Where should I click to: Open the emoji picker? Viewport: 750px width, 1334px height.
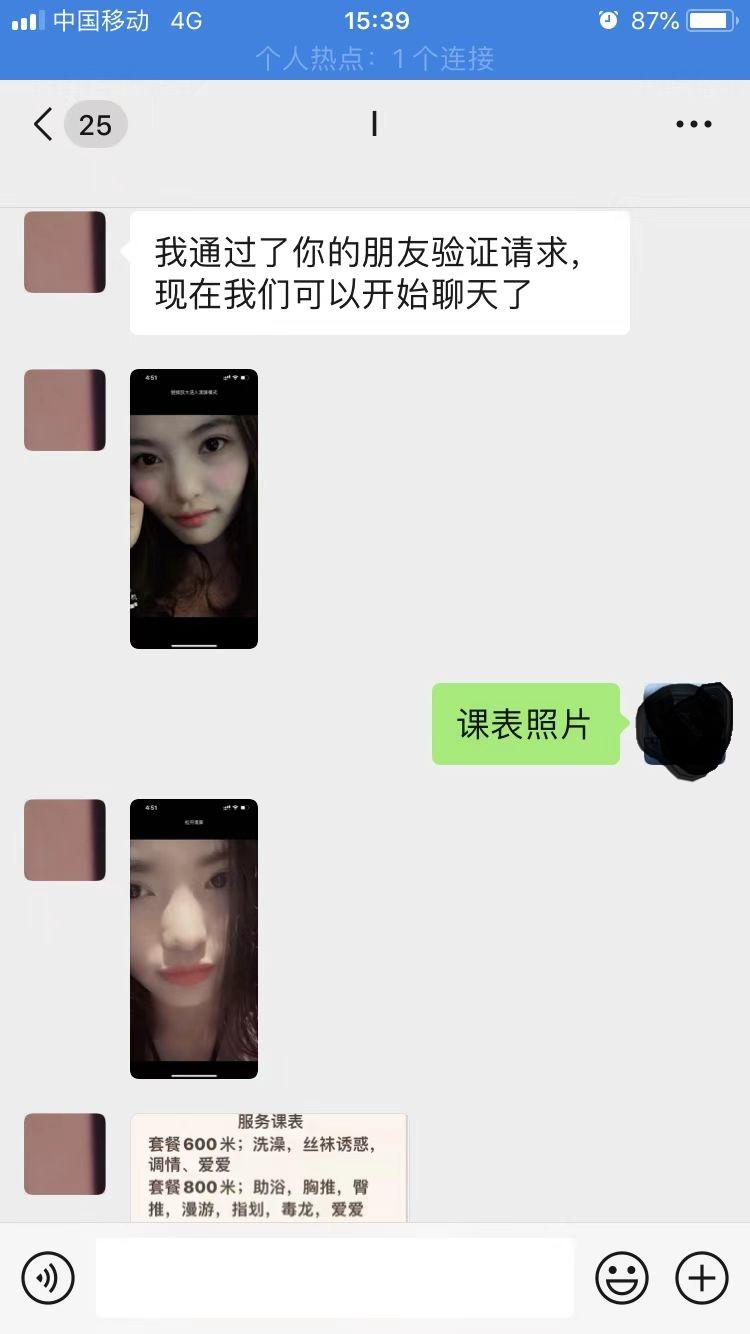[x=621, y=1277]
